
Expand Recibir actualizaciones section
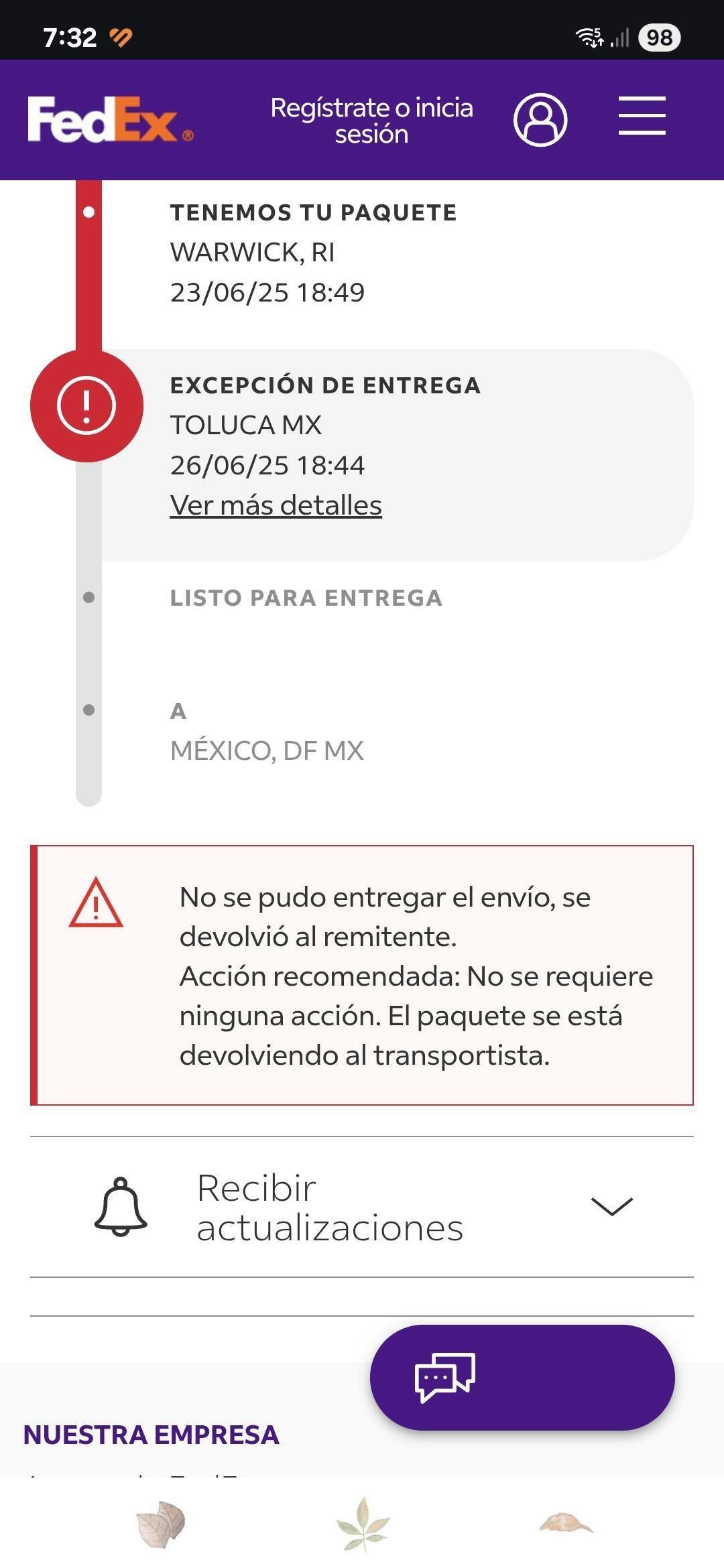coord(362,1207)
